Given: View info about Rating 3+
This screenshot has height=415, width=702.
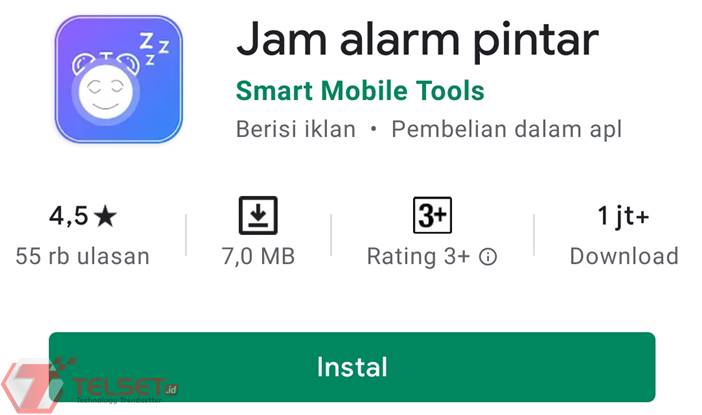Looking at the screenshot, I should 488,257.
